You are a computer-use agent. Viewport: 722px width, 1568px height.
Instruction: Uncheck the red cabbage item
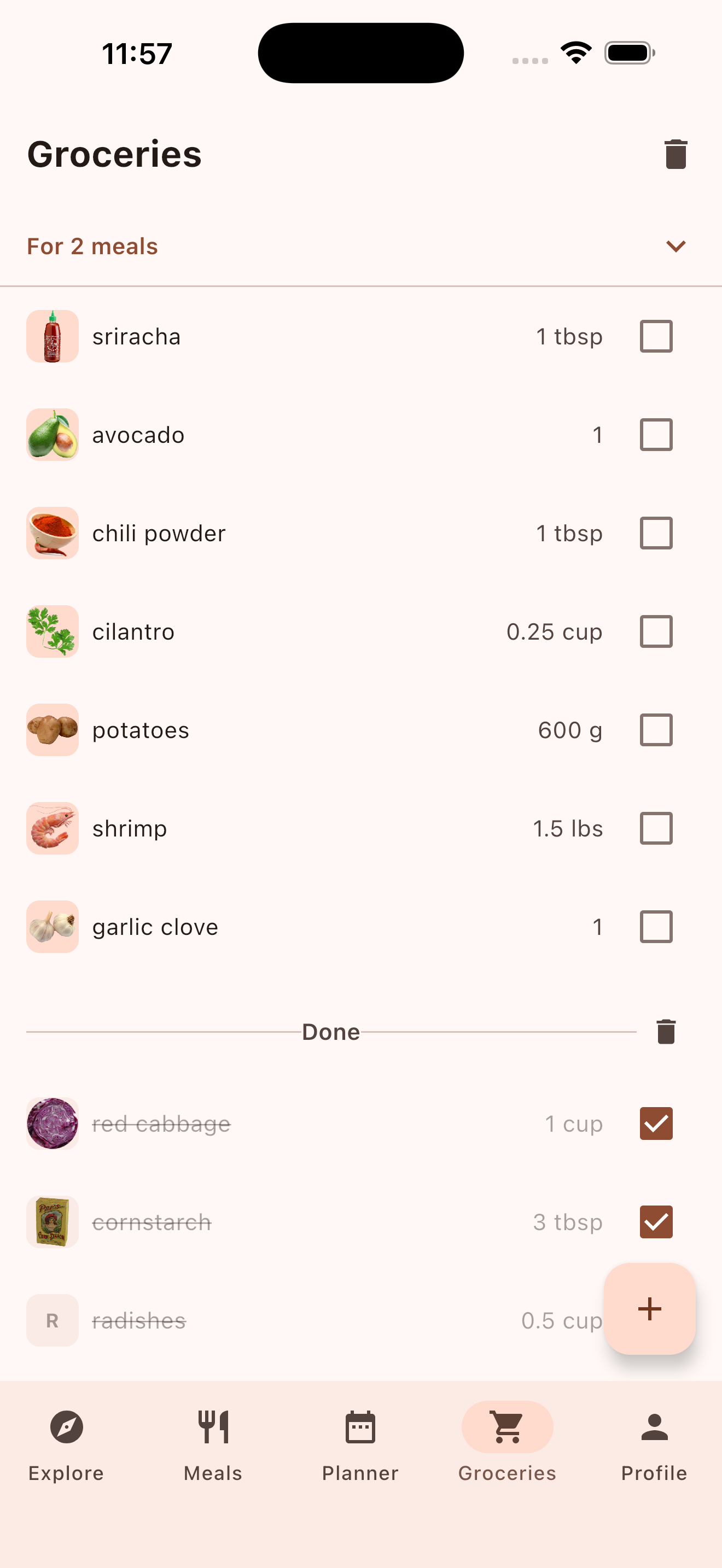pyautogui.click(x=656, y=1124)
